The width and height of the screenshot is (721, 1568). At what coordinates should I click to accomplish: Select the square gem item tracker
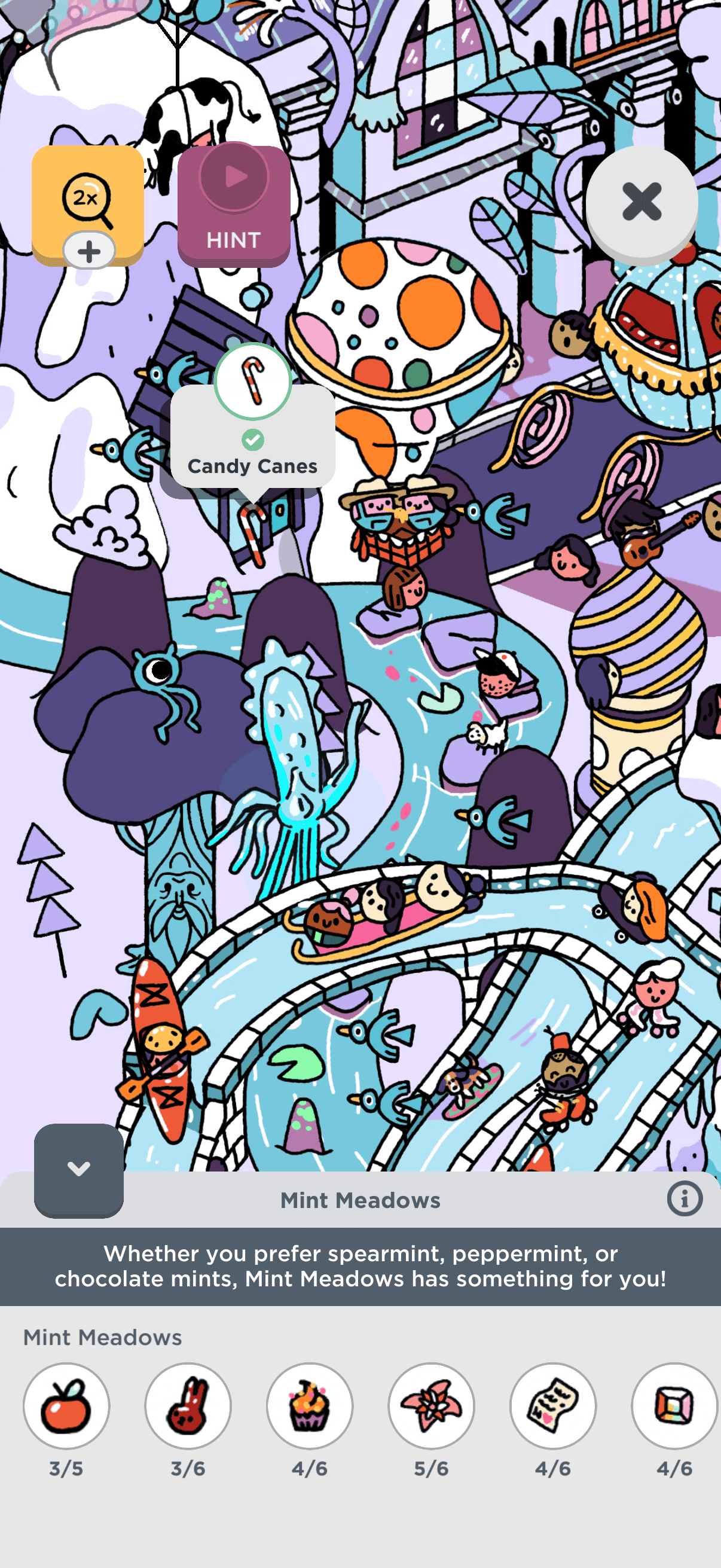coord(674,1406)
